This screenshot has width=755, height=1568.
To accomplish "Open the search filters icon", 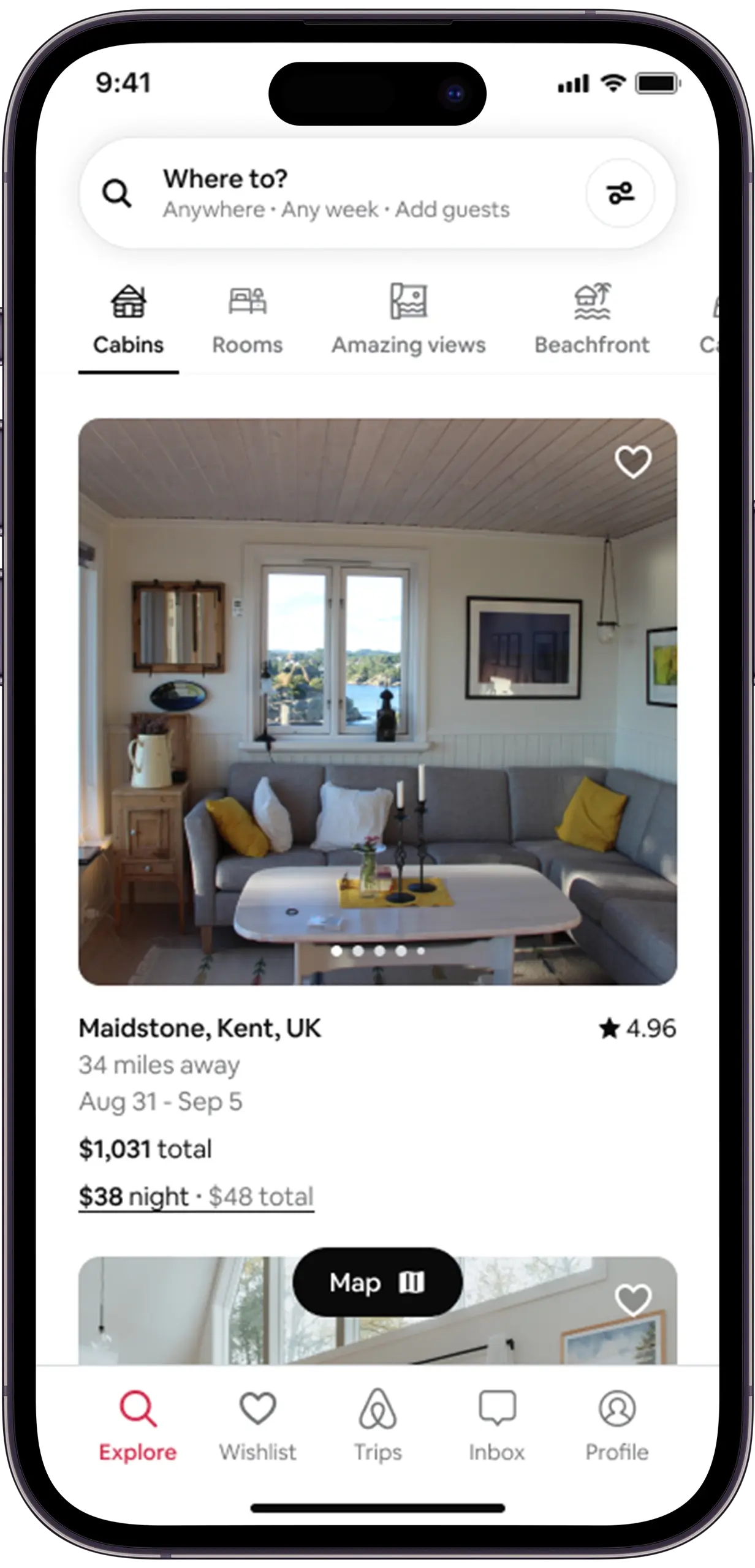I will pos(620,194).
